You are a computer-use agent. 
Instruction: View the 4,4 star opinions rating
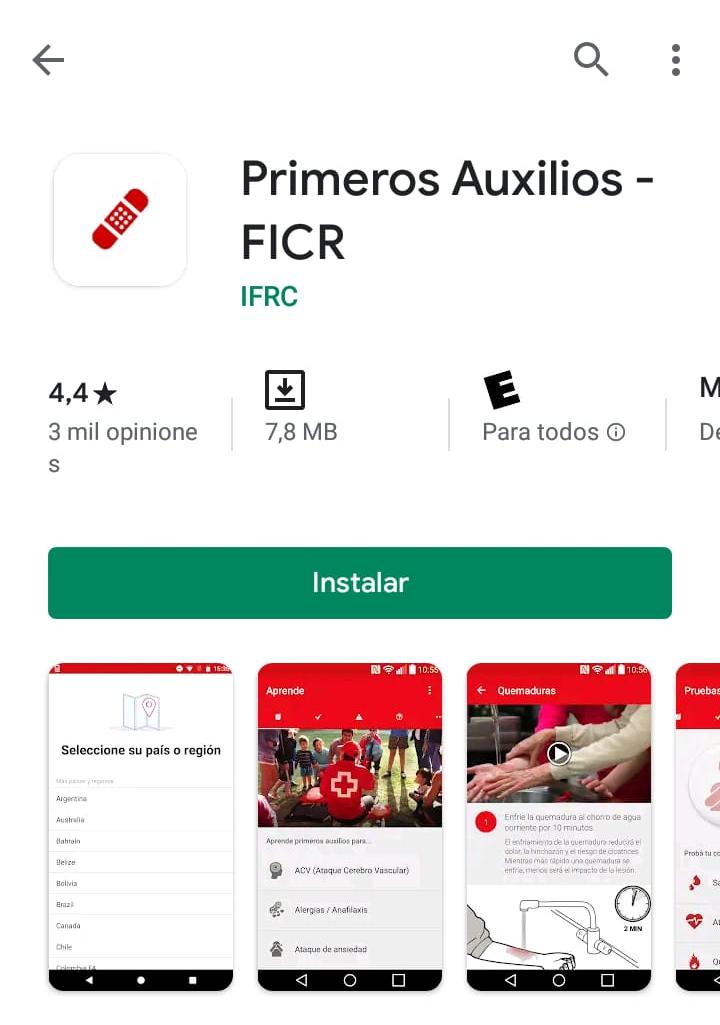click(x=122, y=422)
